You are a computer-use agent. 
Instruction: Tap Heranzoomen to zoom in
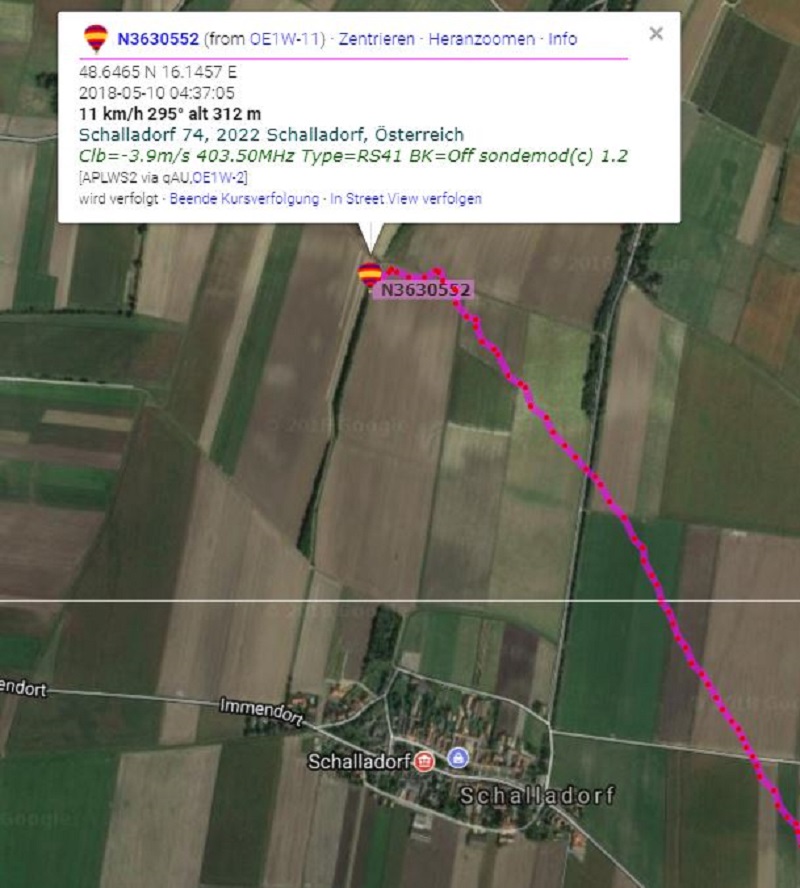(483, 39)
